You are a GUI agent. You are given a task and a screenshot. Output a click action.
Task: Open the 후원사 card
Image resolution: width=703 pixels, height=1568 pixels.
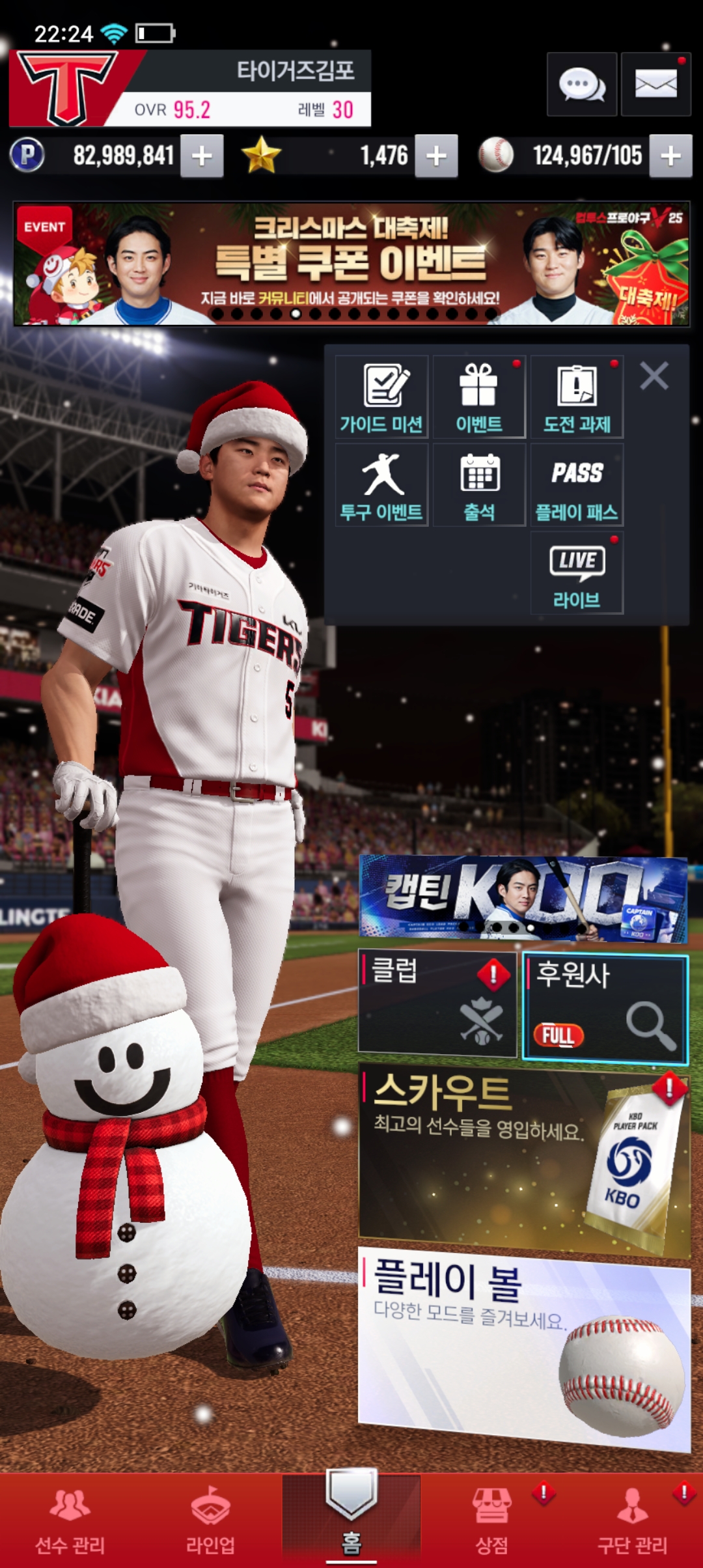click(605, 1007)
